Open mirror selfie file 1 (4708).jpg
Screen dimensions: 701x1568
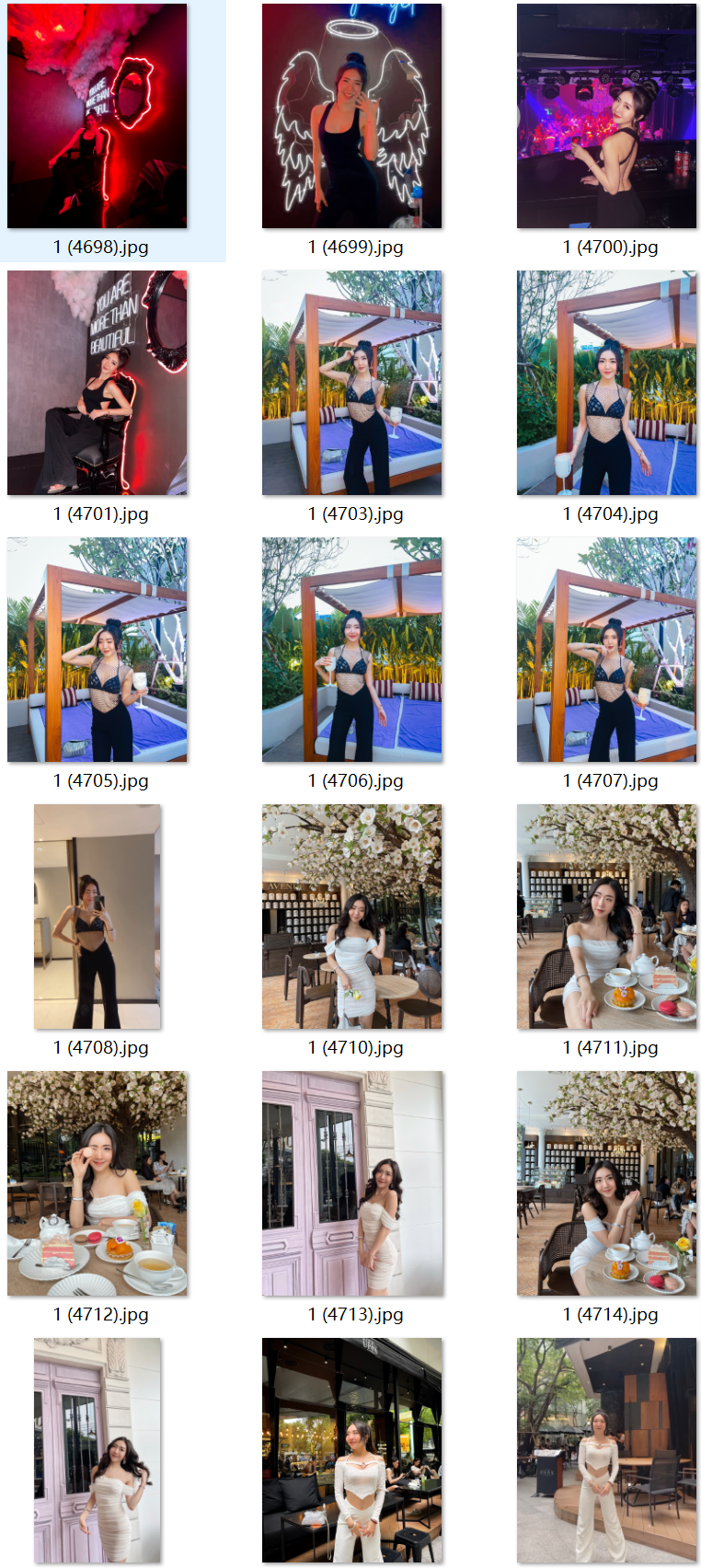[x=97, y=917]
